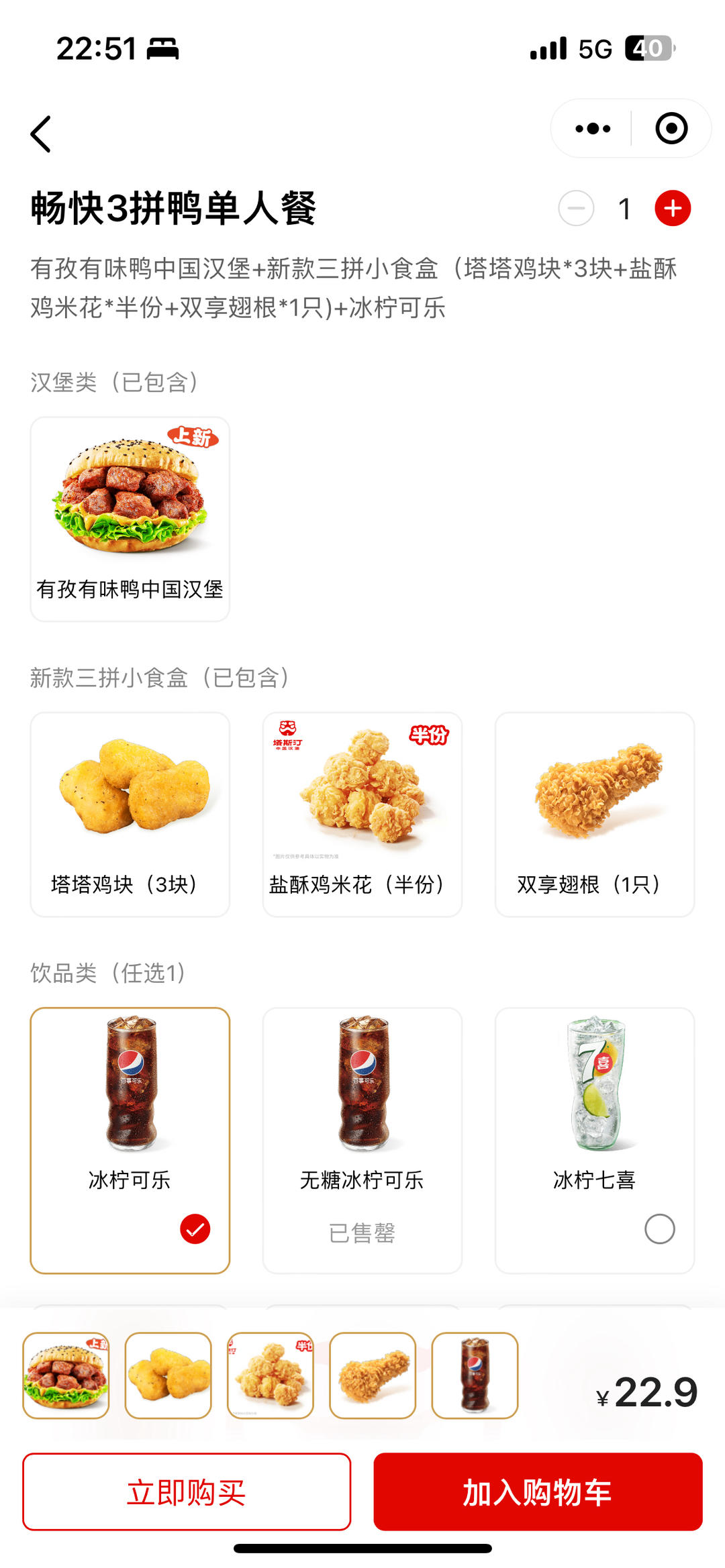Close the mini program via the circle icon
The image size is (725, 1568).
tap(671, 129)
